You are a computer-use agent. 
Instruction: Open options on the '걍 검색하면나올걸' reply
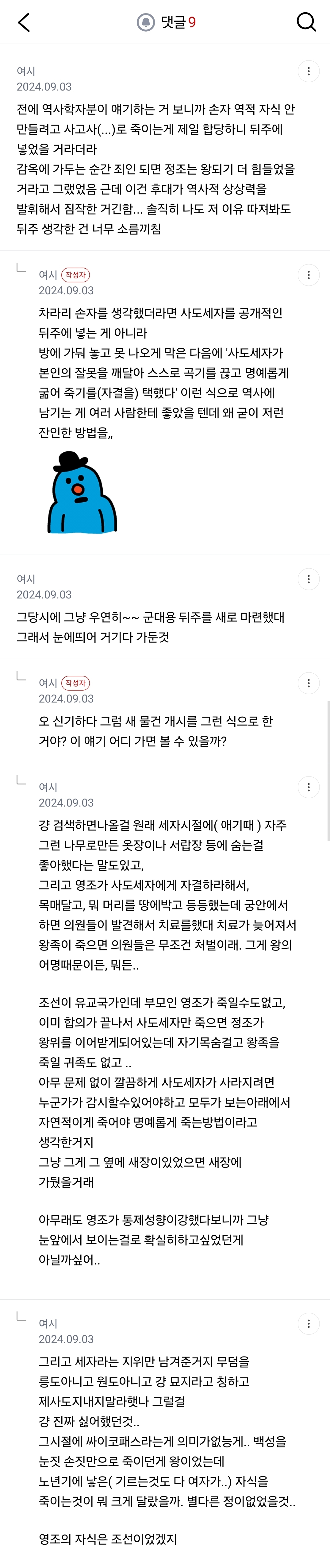pos(308,787)
